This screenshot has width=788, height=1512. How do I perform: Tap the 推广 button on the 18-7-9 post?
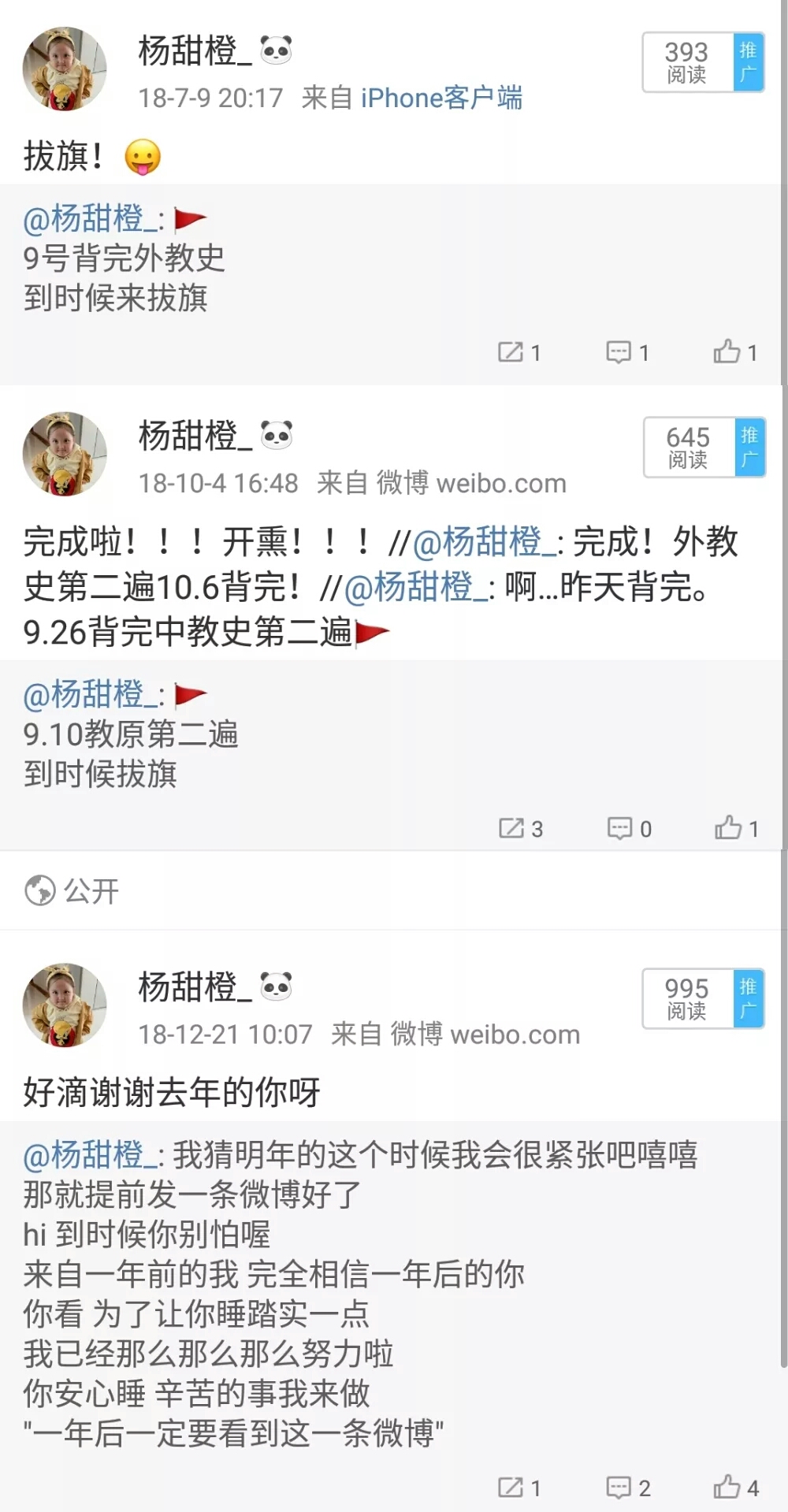pos(748,62)
